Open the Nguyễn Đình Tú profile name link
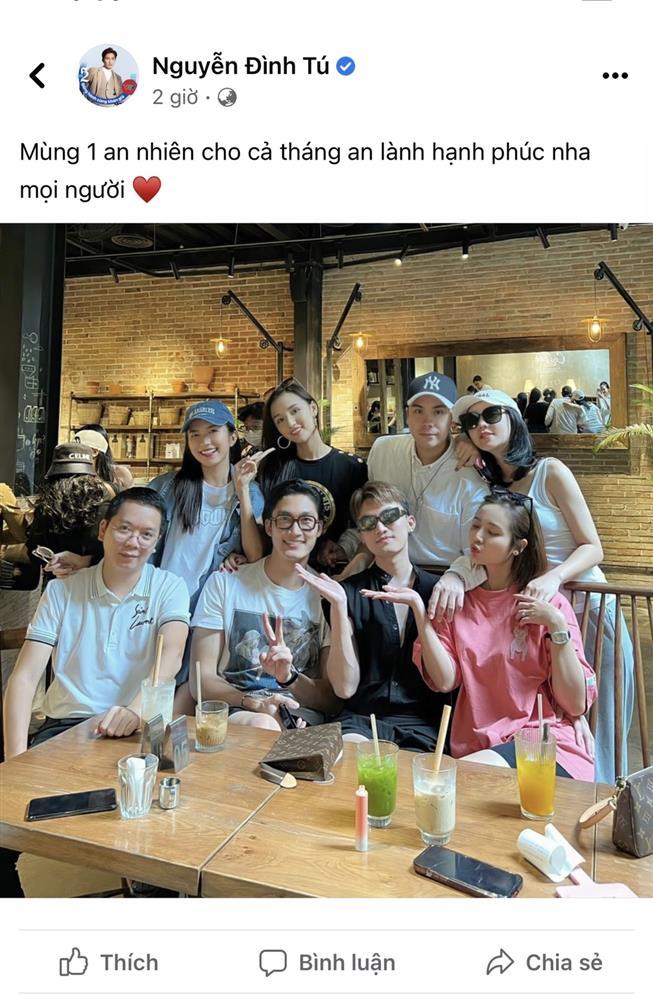Viewport: 653px width, 1000px height. pyautogui.click(x=241, y=66)
